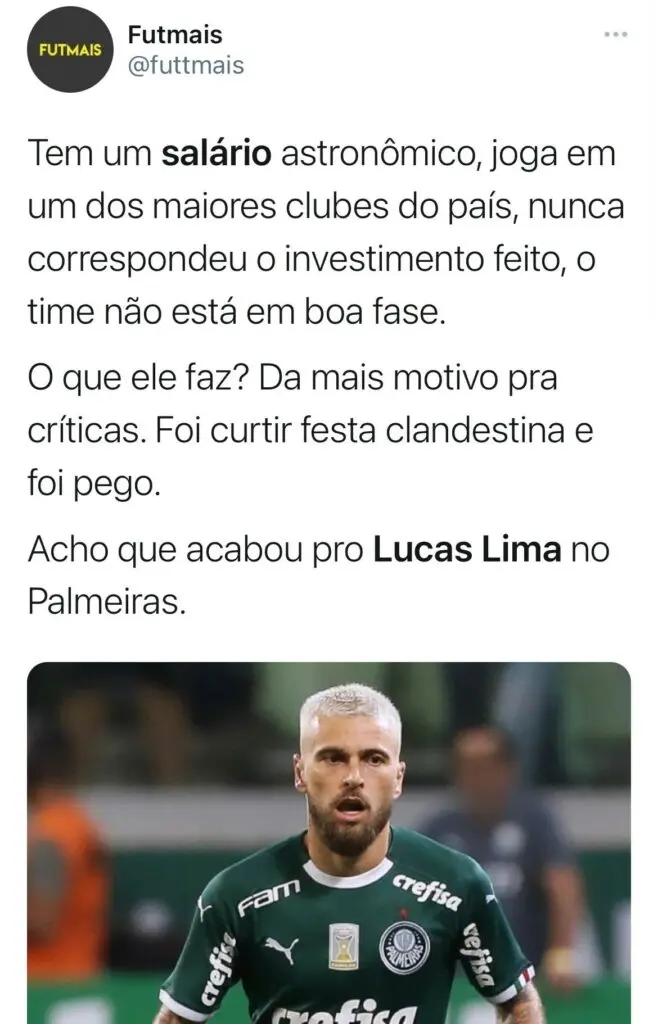
Task: Open the tweet's three-dot overflow menu
Action: (615, 35)
